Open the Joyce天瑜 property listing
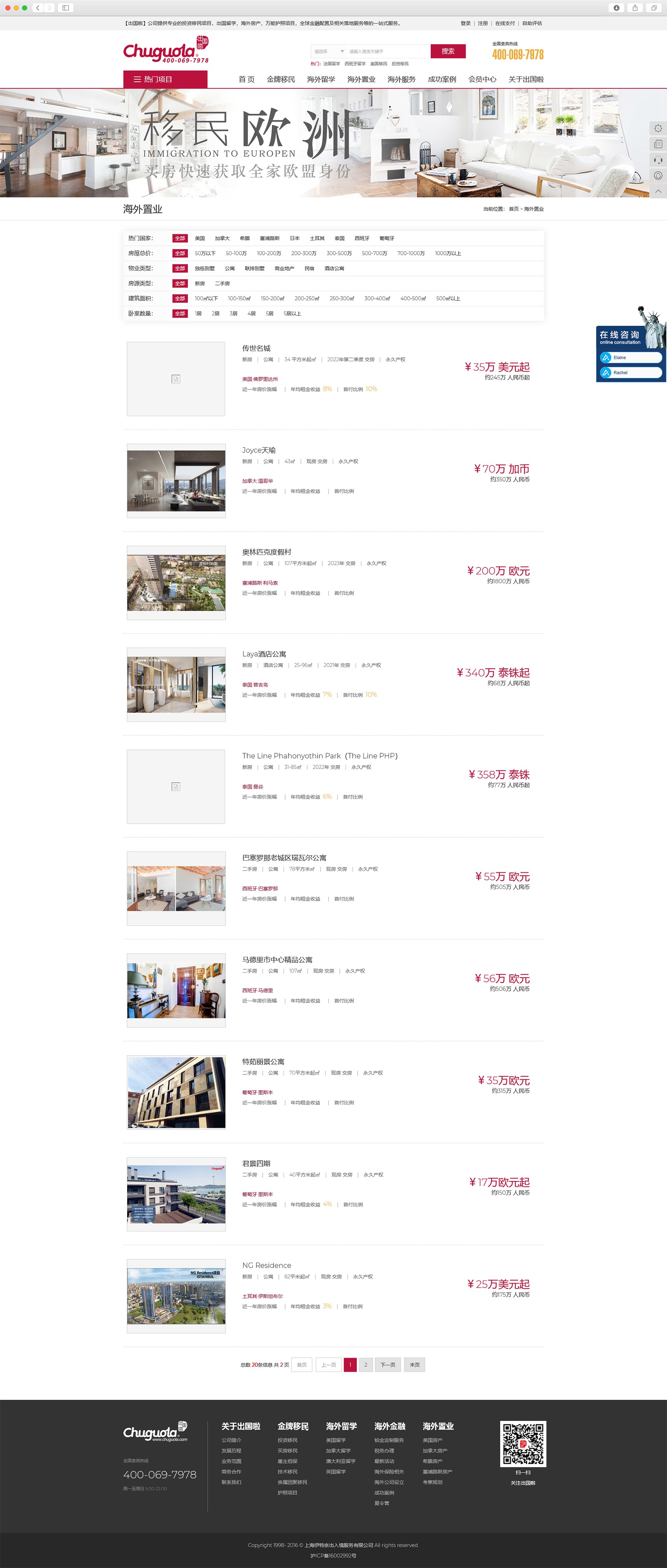 pyautogui.click(x=258, y=450)
